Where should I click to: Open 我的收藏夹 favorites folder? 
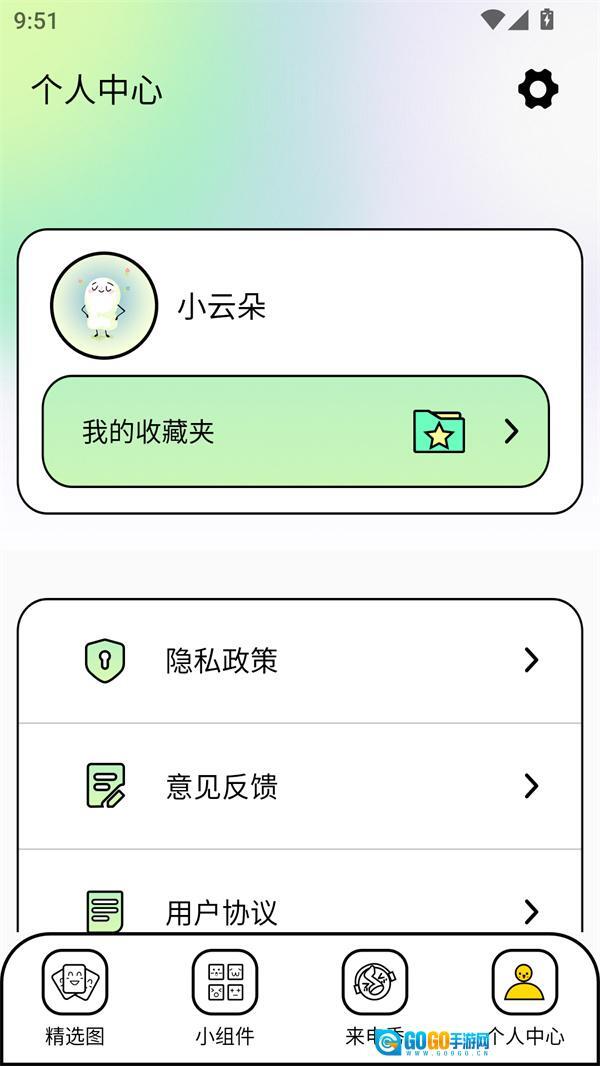tap(295, 432)
